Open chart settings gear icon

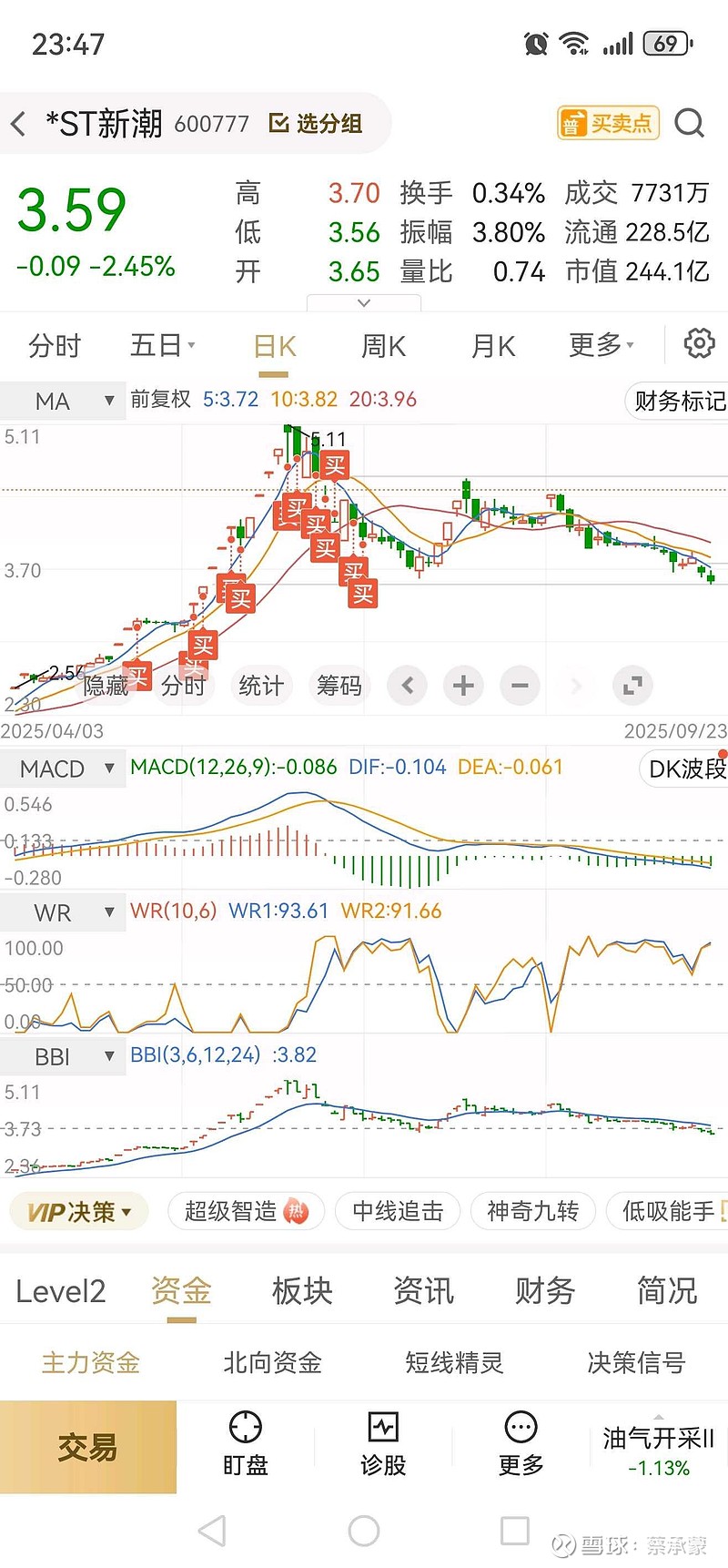[x=699, y=344]
